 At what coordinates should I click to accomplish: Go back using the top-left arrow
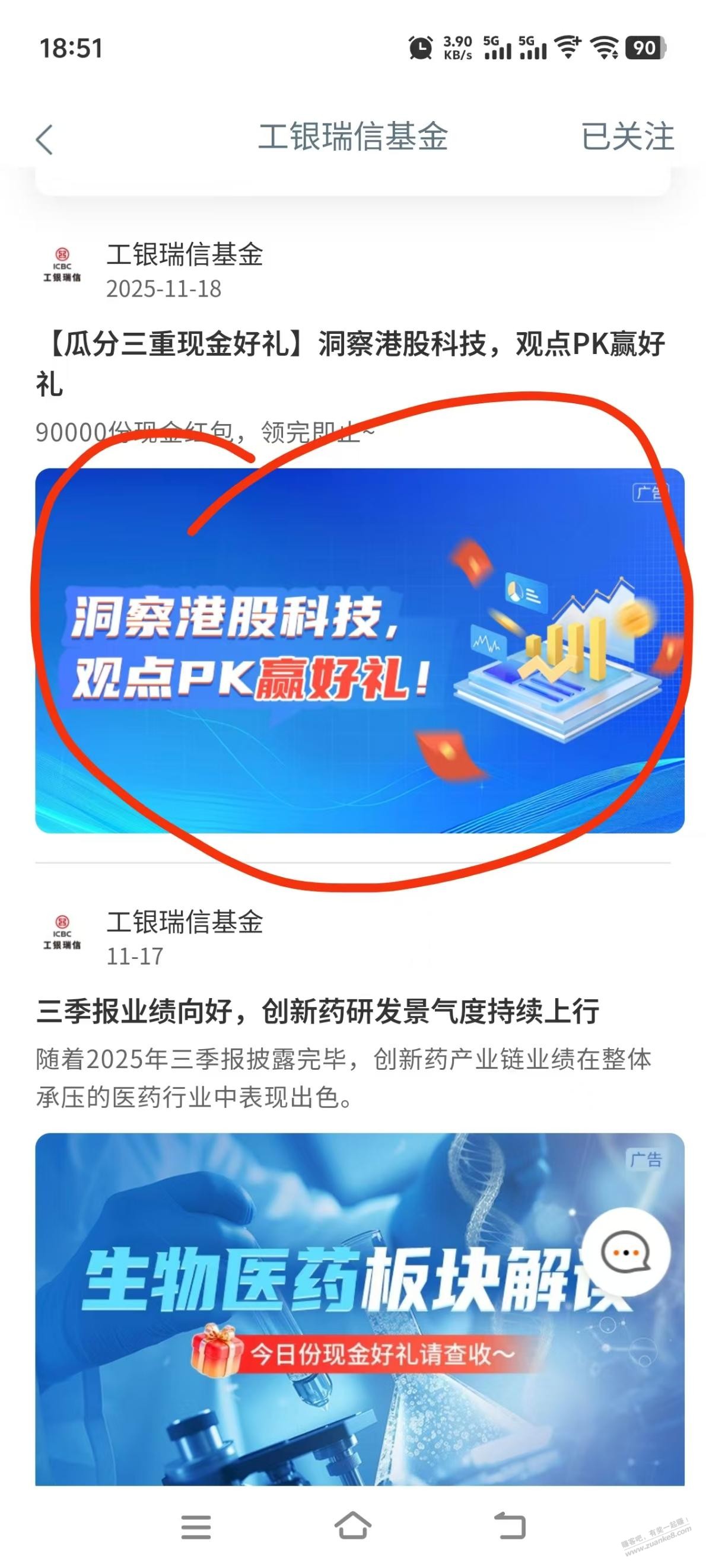44,139
